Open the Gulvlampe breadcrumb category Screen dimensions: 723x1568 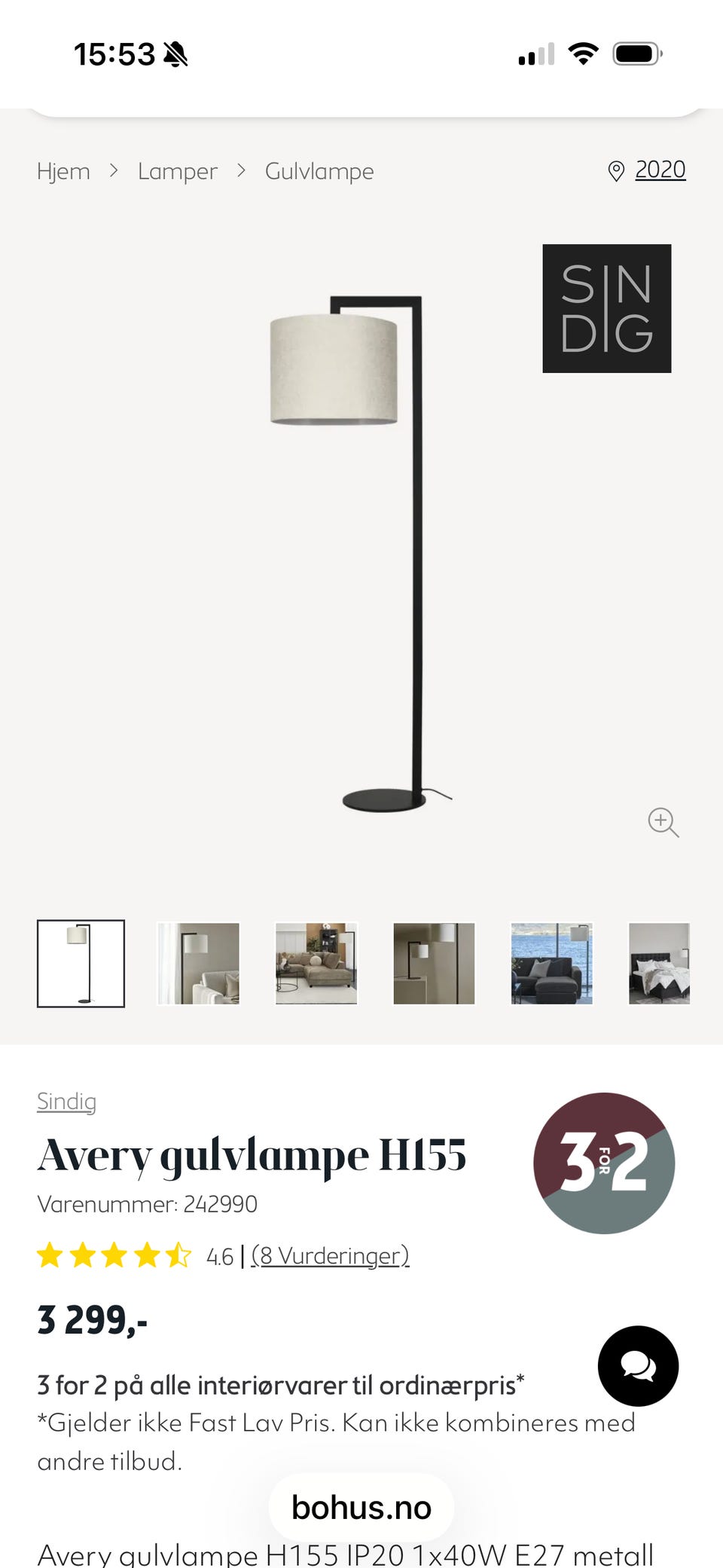pyautogui.click(x=319, y=171)
